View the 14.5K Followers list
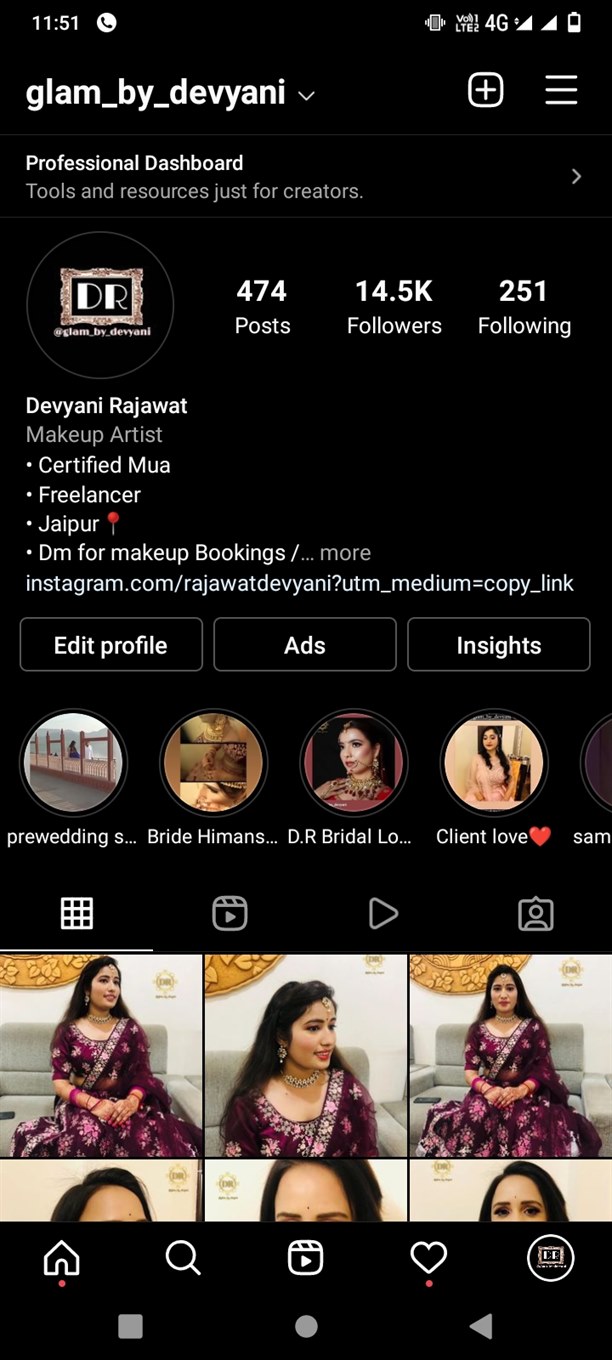This screenshot has width=612, height=1360. click(394, 306)
